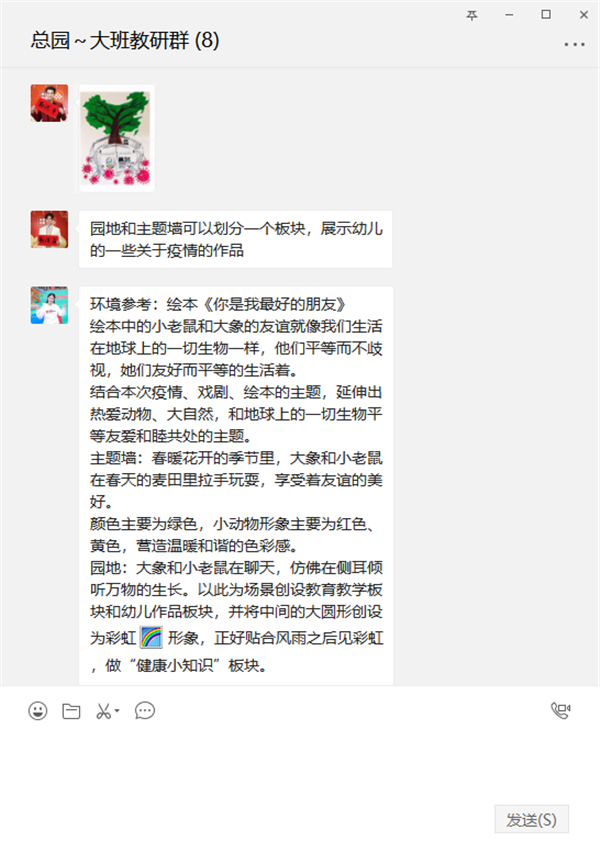Tap the 发送(S) send button

pos(531,819)
